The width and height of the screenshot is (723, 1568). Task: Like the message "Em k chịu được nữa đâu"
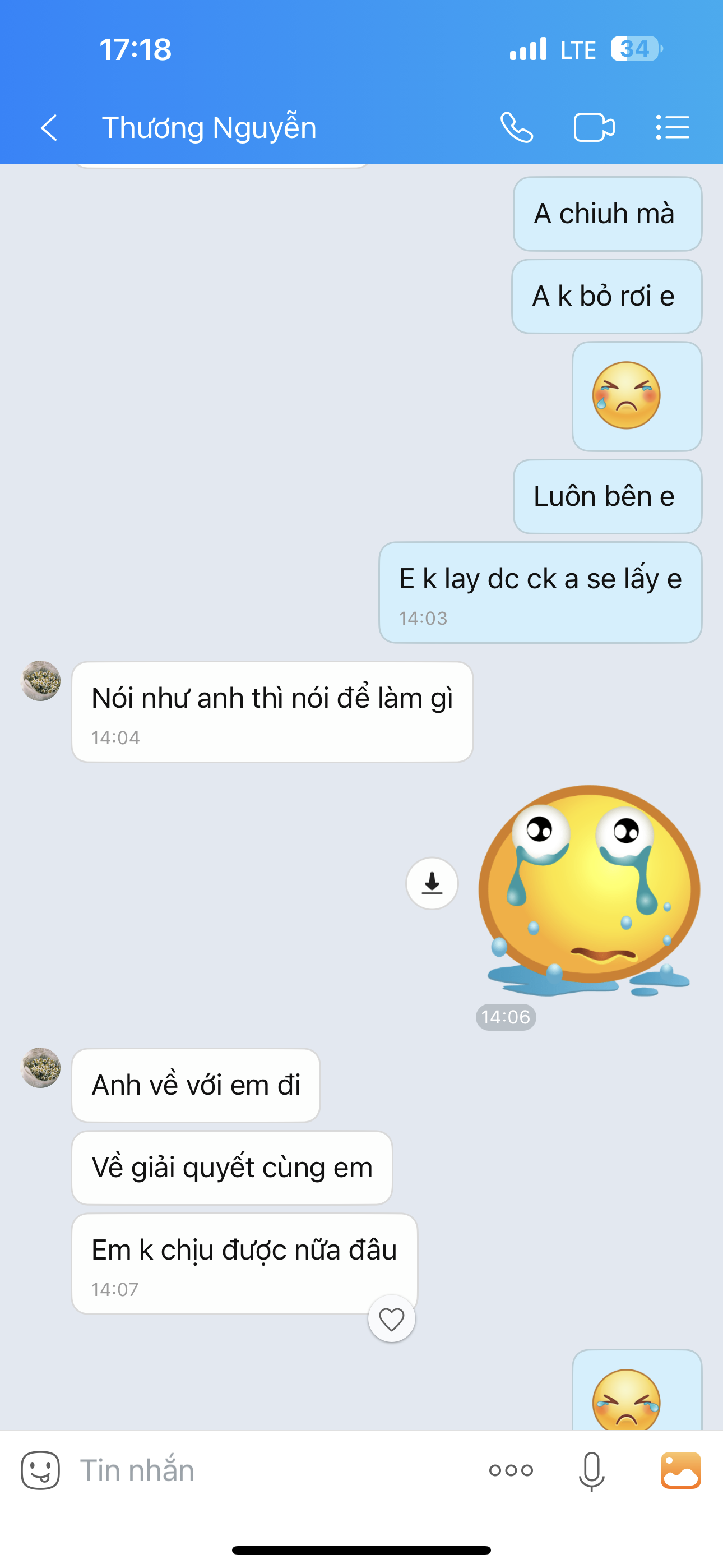click(391, 1319)
